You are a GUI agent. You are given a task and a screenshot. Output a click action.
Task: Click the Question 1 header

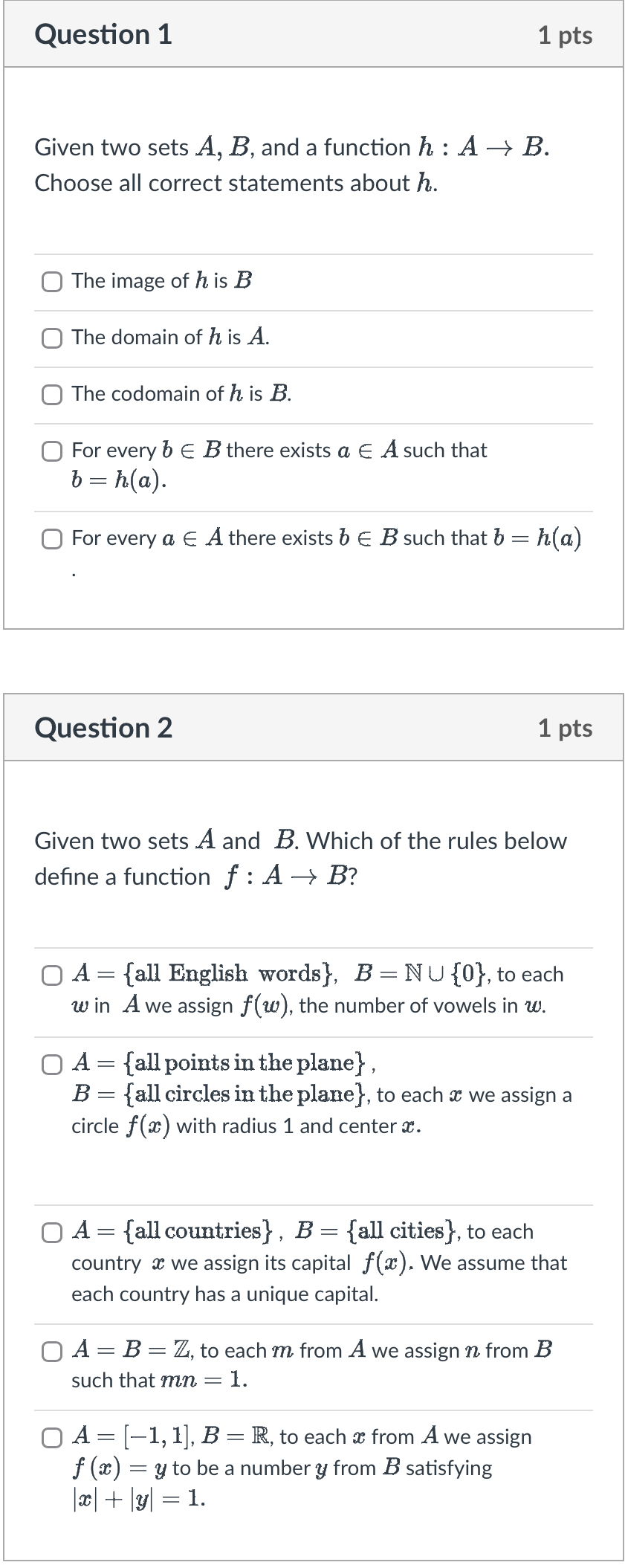103,34
